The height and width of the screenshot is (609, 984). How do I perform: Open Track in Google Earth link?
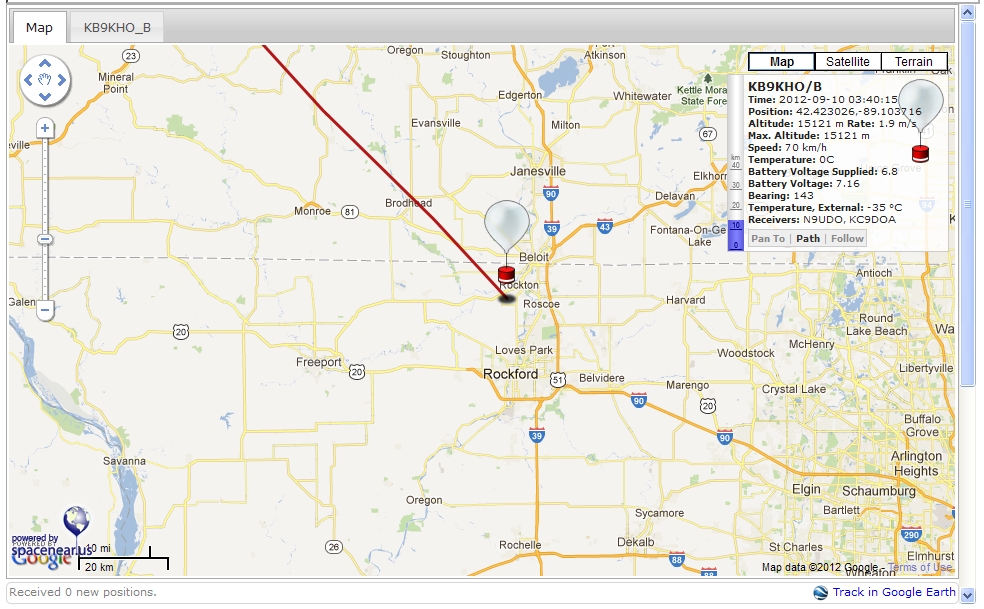pos(893,592)
